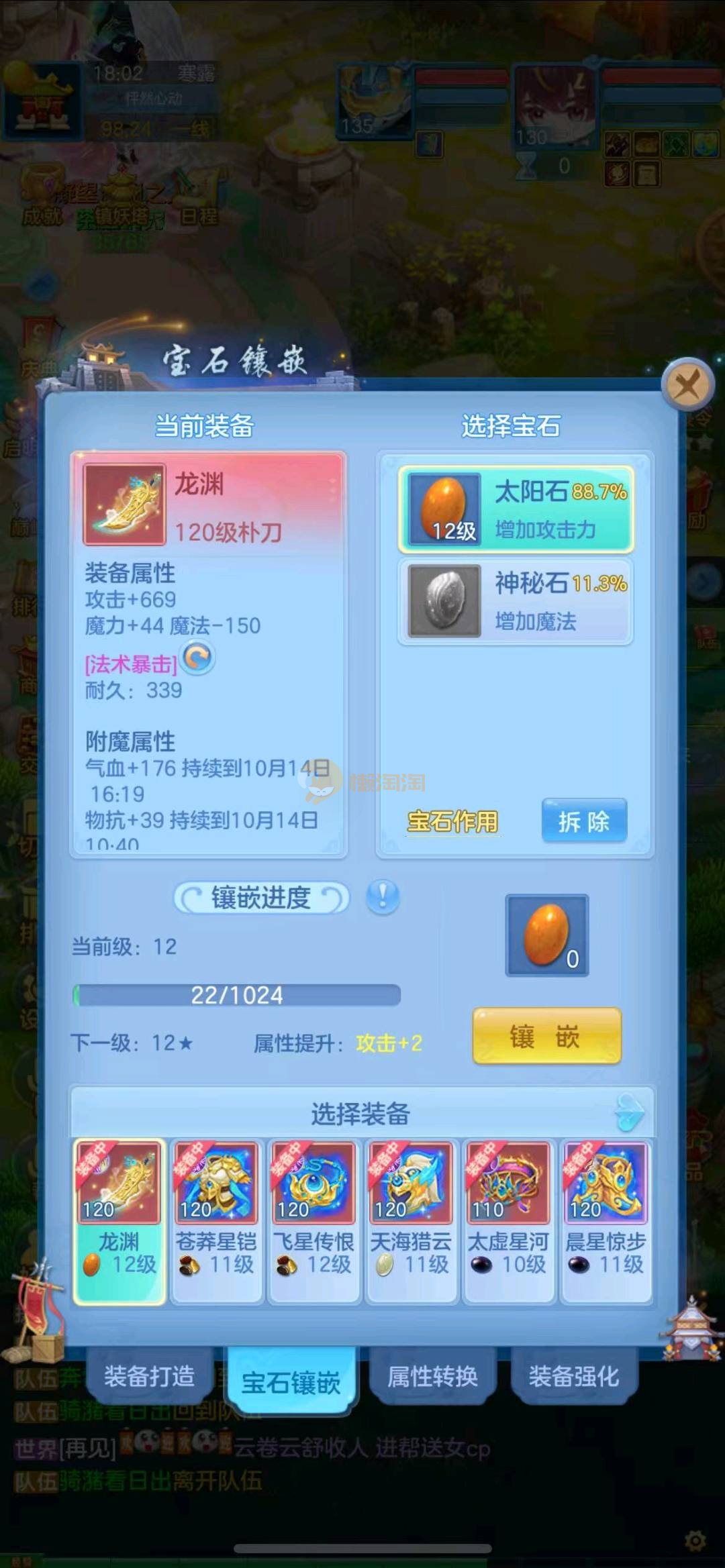725x1568 pixels.
Task: Close the 宝石镶嵌 dialog
Action: (x=686, y=385)
